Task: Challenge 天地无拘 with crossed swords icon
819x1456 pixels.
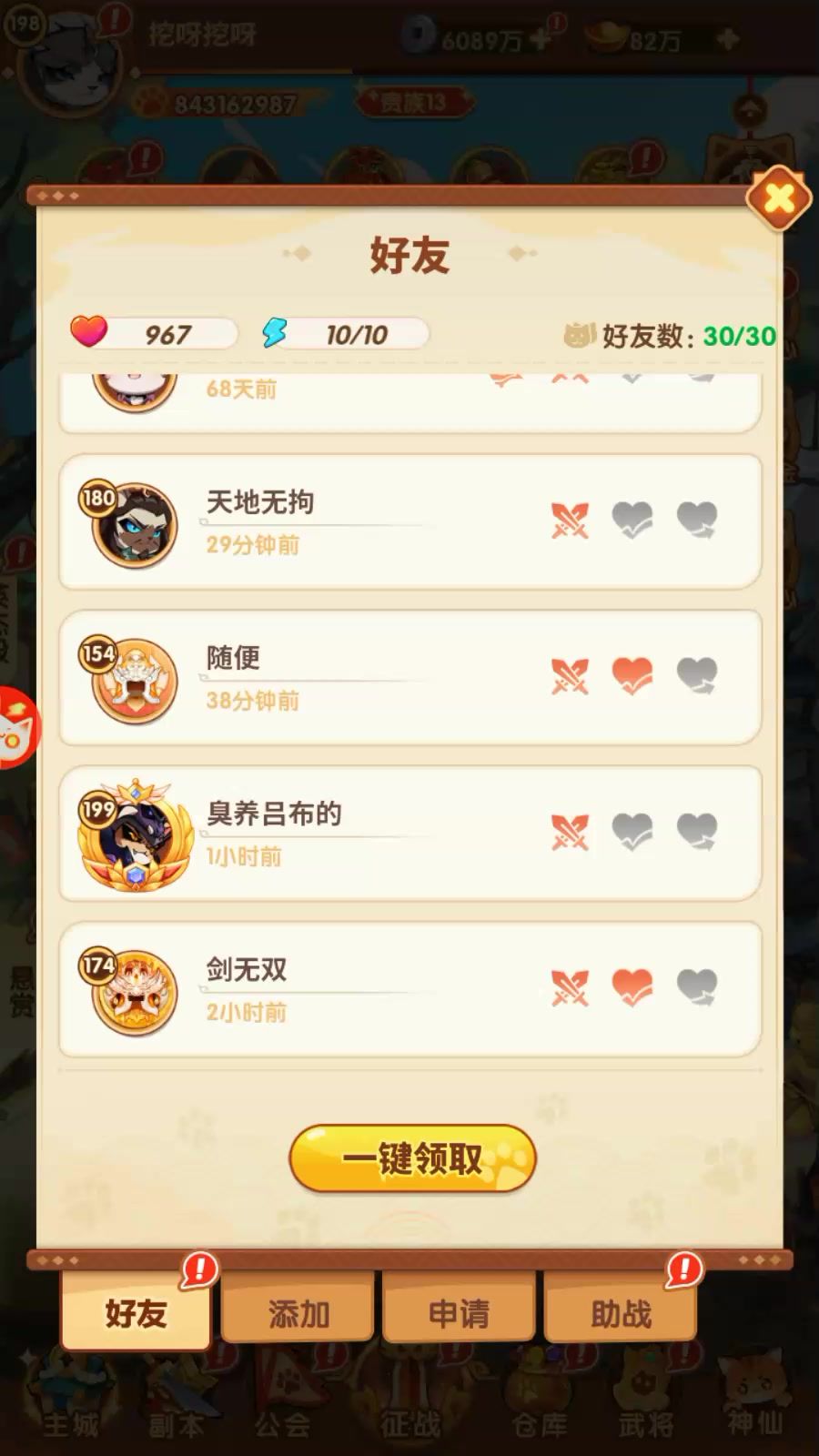Action: [570, 521]
